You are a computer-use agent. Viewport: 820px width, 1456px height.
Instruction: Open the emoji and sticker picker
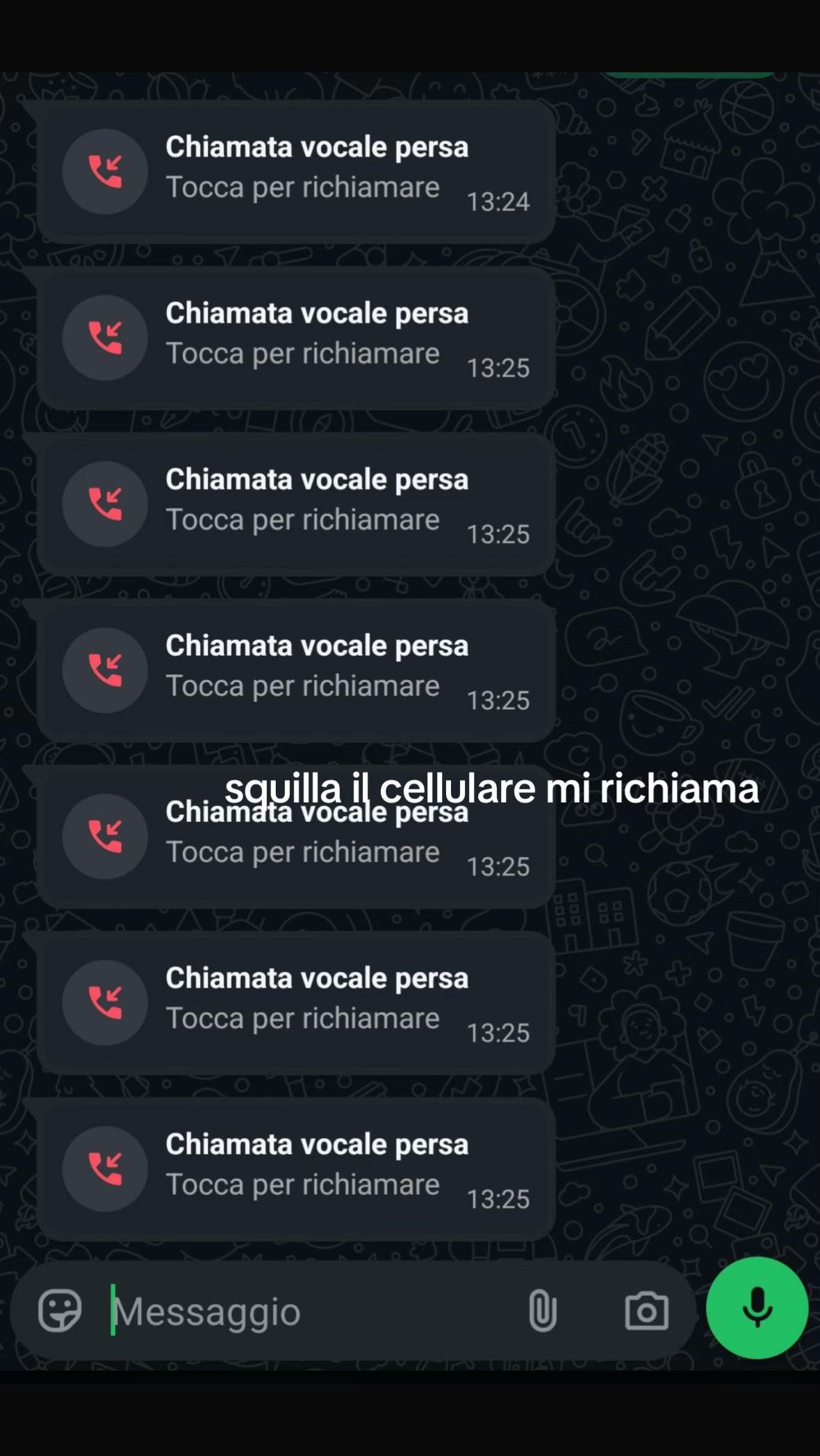click(x=60, y=1311)
